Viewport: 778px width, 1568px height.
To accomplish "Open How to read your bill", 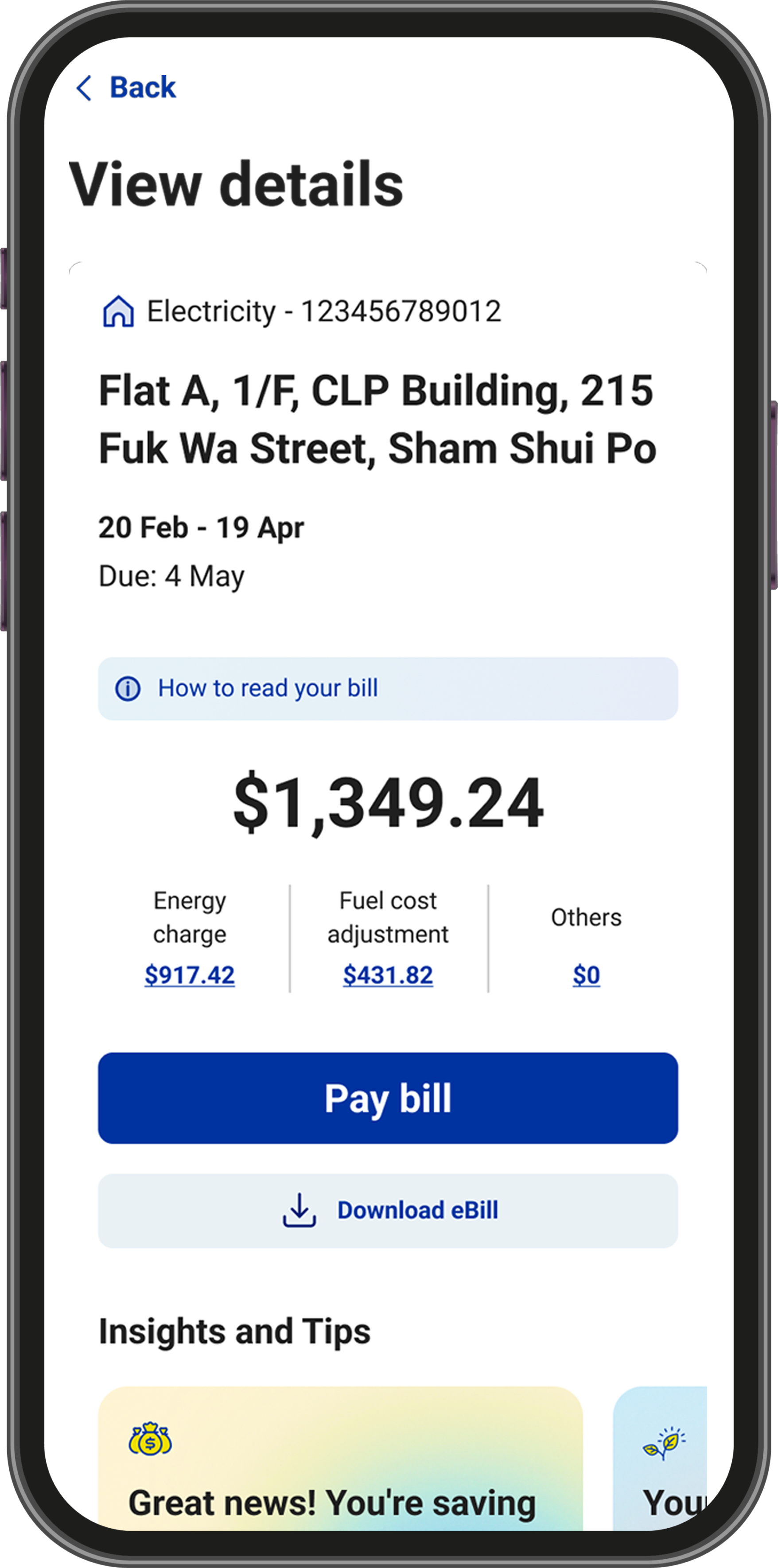I will coord(388,688).
